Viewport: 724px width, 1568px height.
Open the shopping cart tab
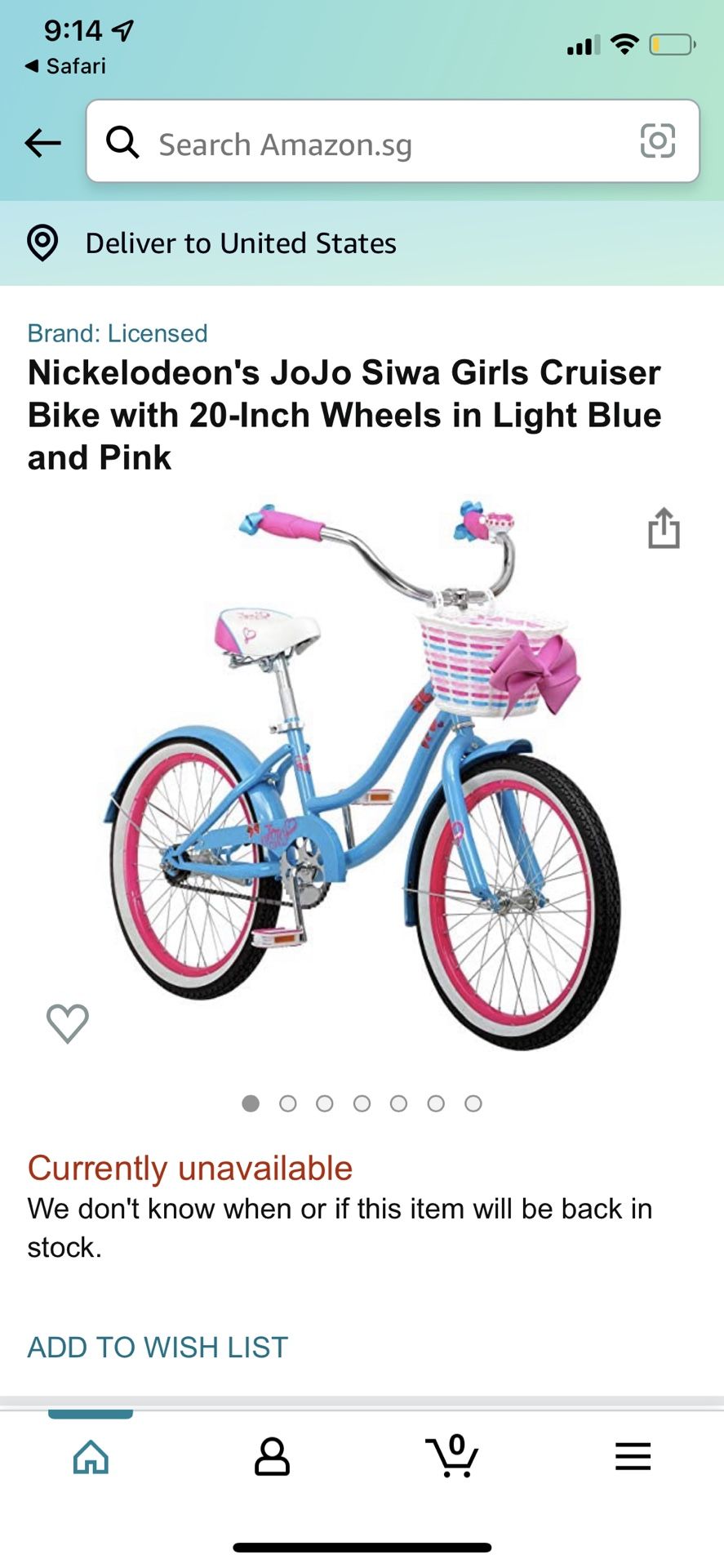[452, 1456]
